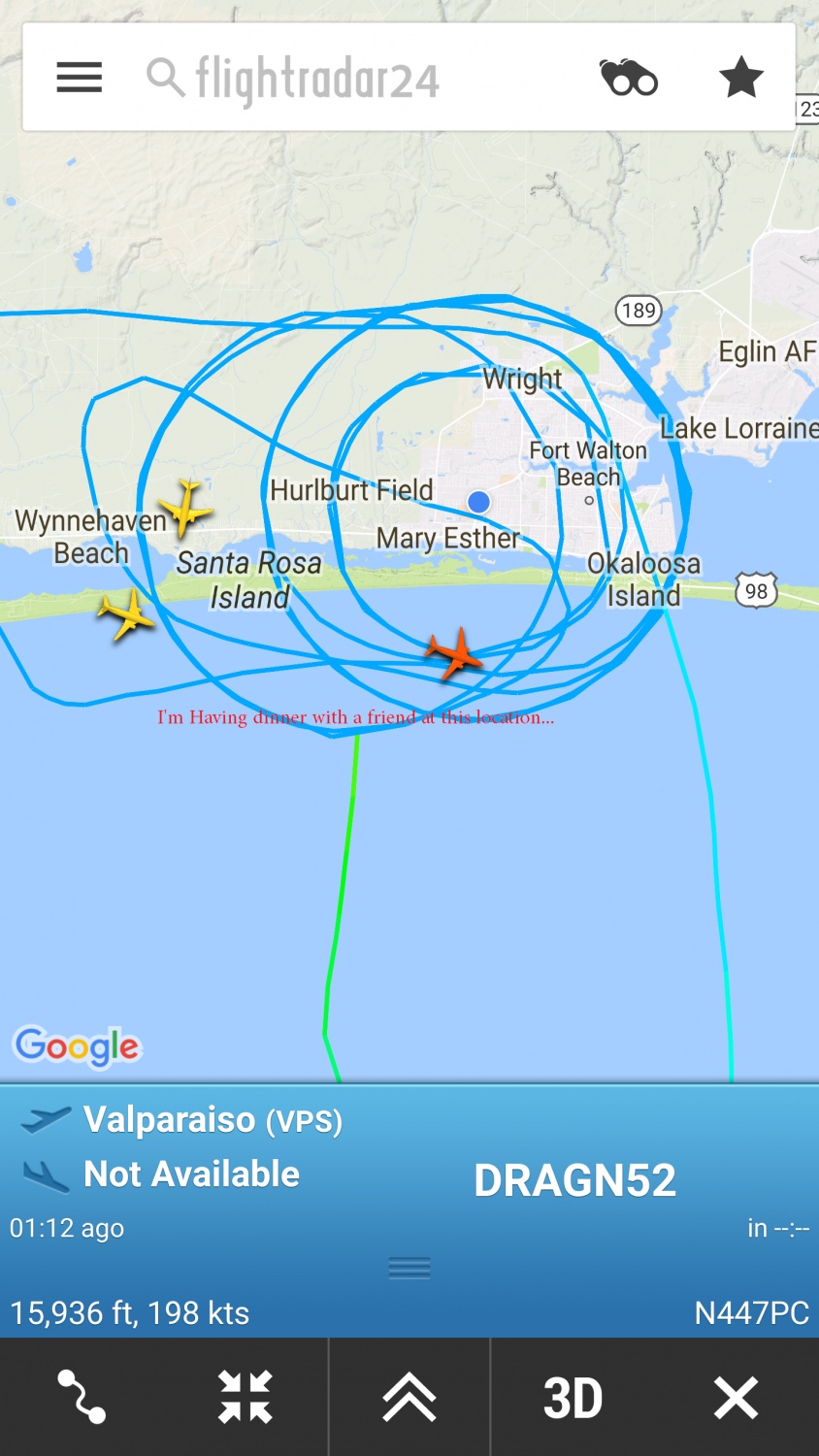819x1456 pixels.
Task: Select the yellow aircraft over Santa Rosa Island
Action: (125, 613)
